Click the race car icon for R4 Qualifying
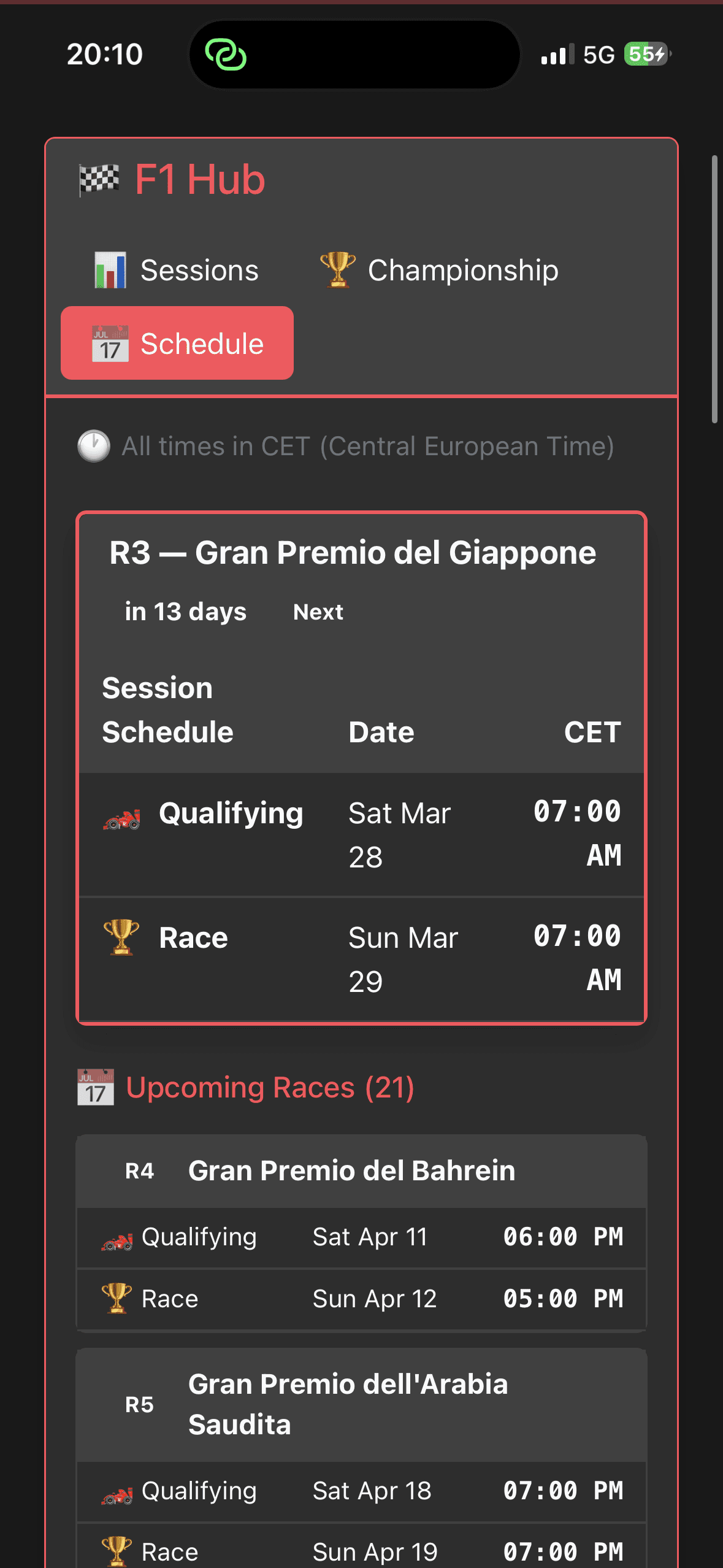Screen dimensions: 723x1568 [x=117, y=1237]
